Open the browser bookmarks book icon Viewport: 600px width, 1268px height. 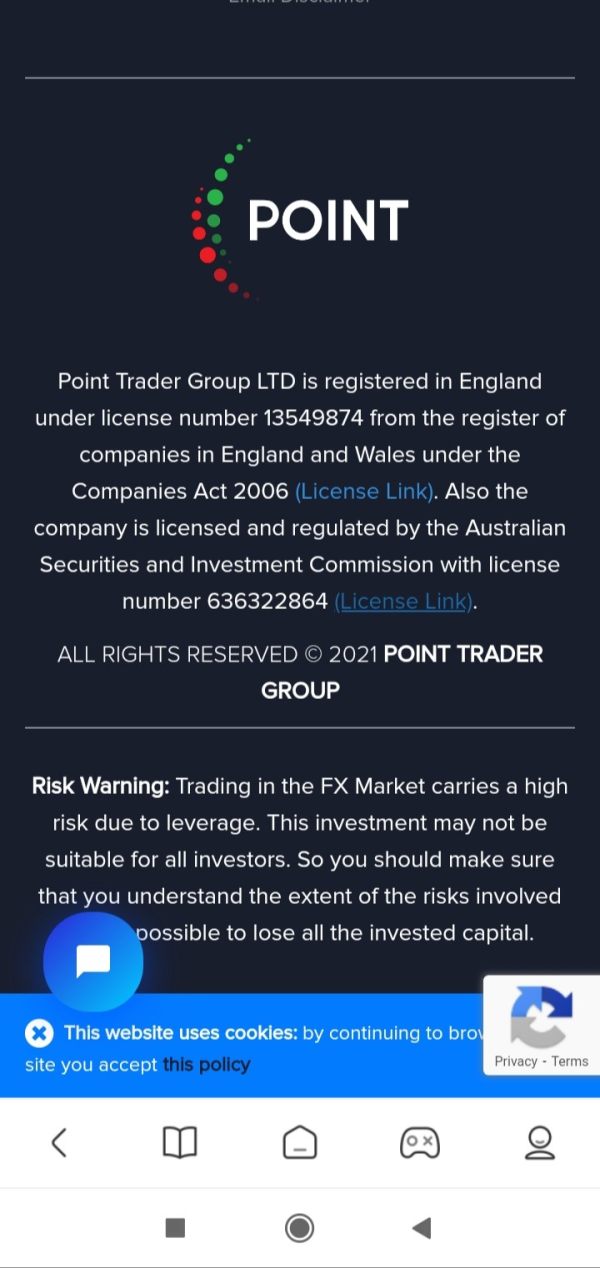tap(180, 1142)
